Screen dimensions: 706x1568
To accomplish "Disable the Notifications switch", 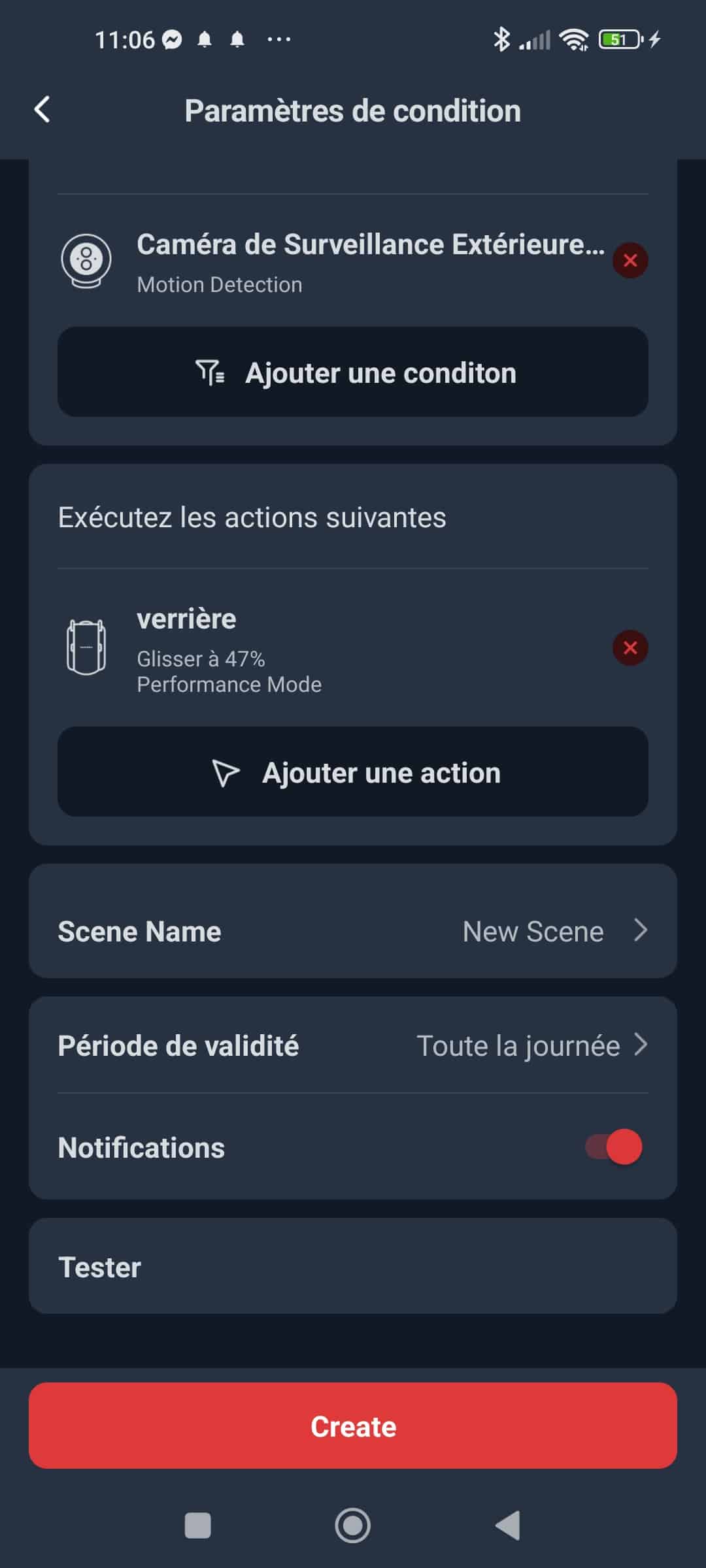I will [614, 1147].
